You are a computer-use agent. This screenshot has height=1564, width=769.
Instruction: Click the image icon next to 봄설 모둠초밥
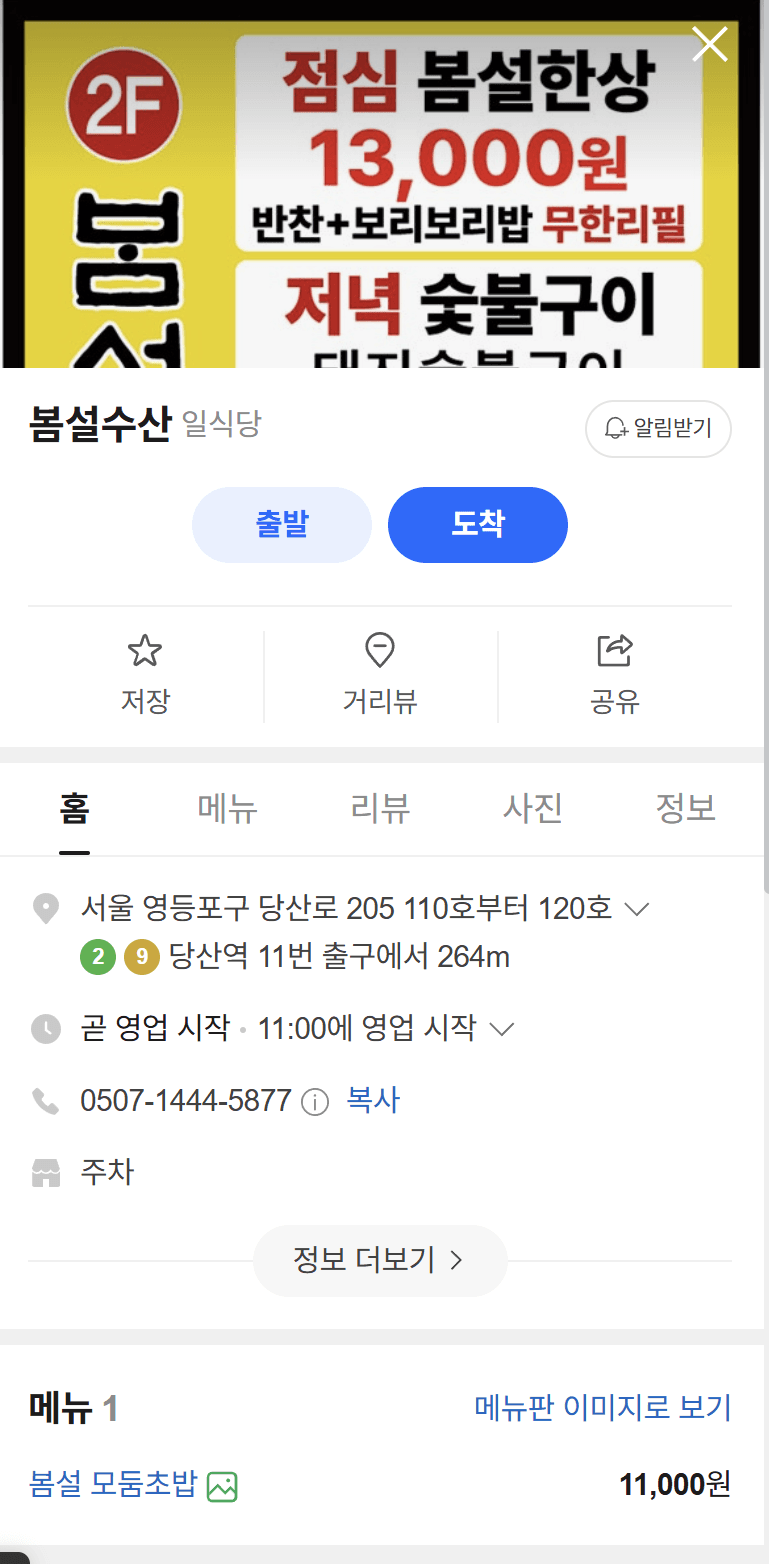(x=221, y=1487)
